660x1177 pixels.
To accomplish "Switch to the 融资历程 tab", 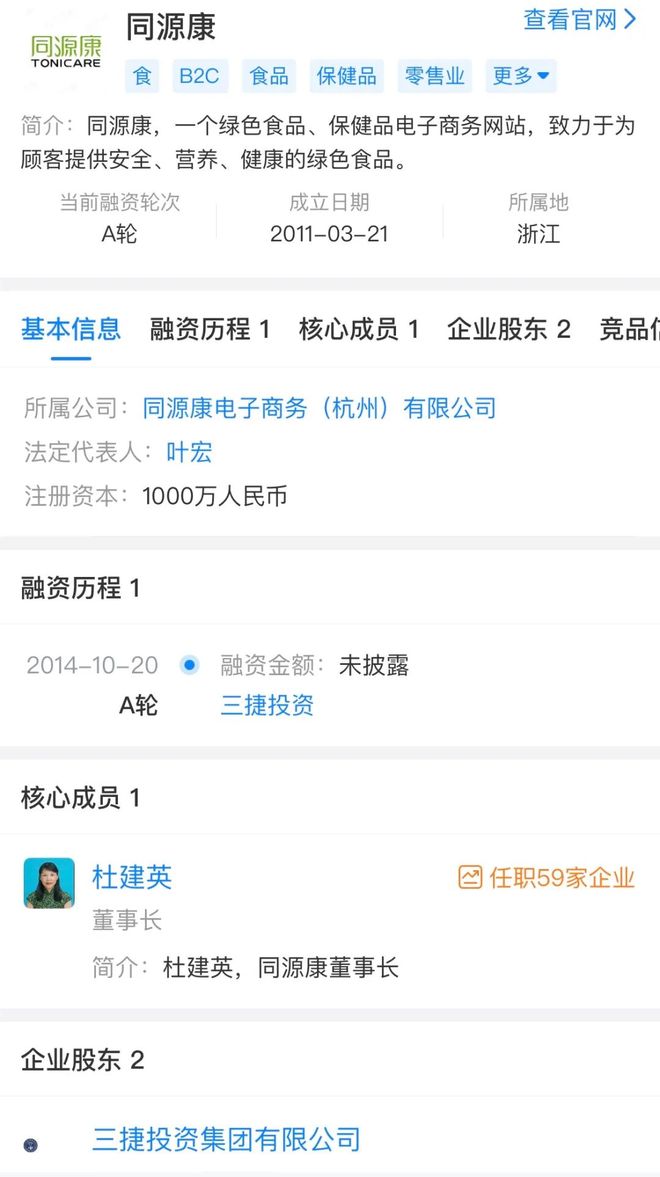I will [x=209, y=329].
